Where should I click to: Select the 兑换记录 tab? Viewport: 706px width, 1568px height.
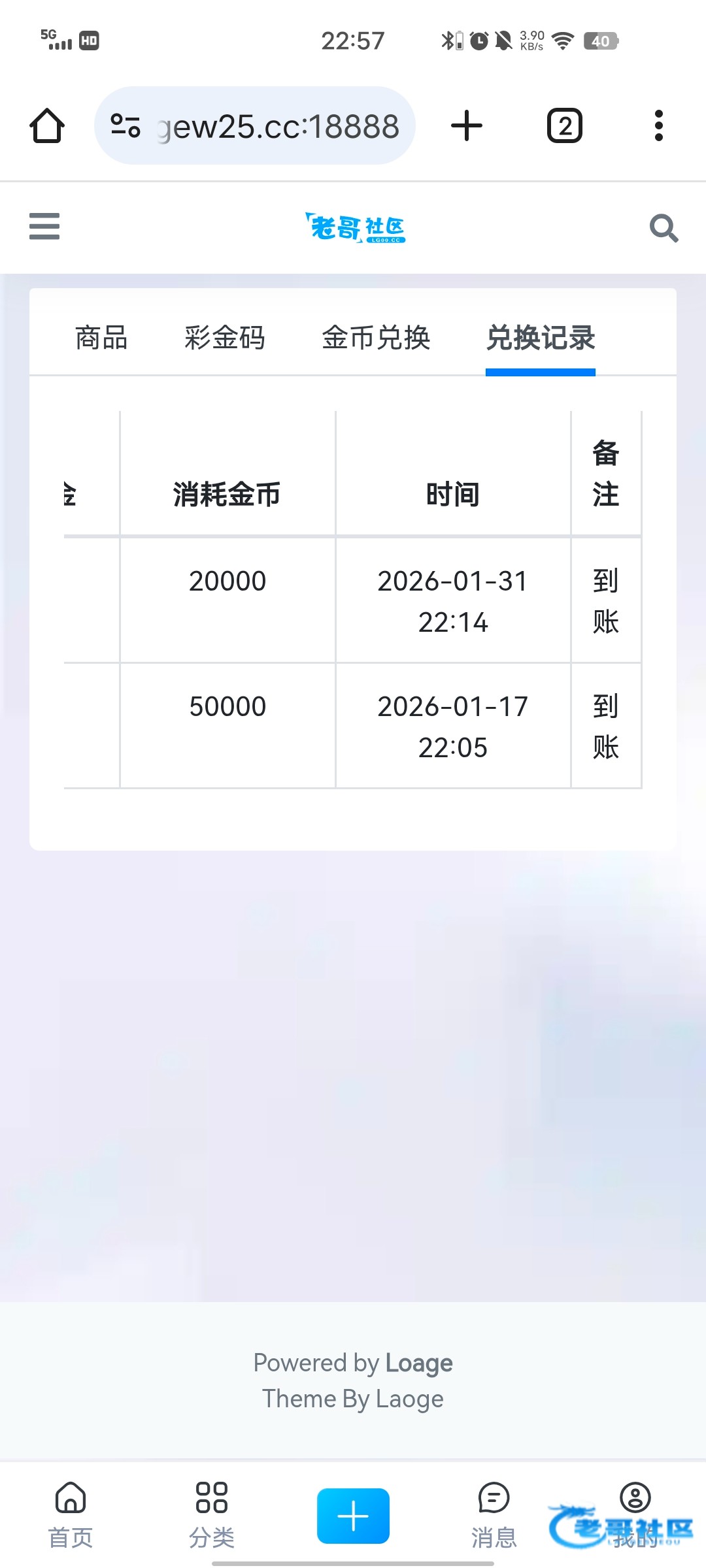541,338
